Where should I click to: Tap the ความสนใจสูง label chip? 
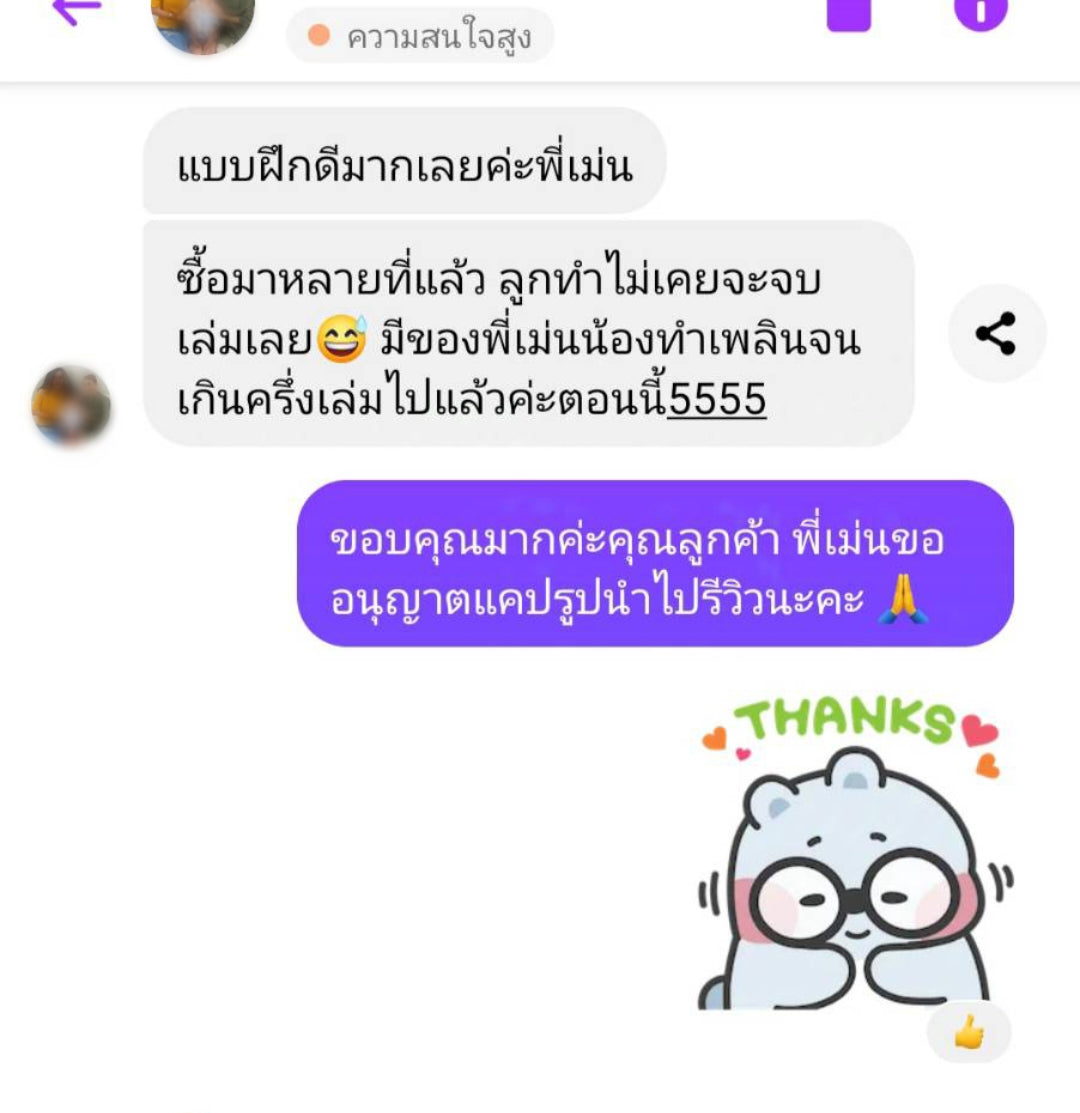click(420, 36)
